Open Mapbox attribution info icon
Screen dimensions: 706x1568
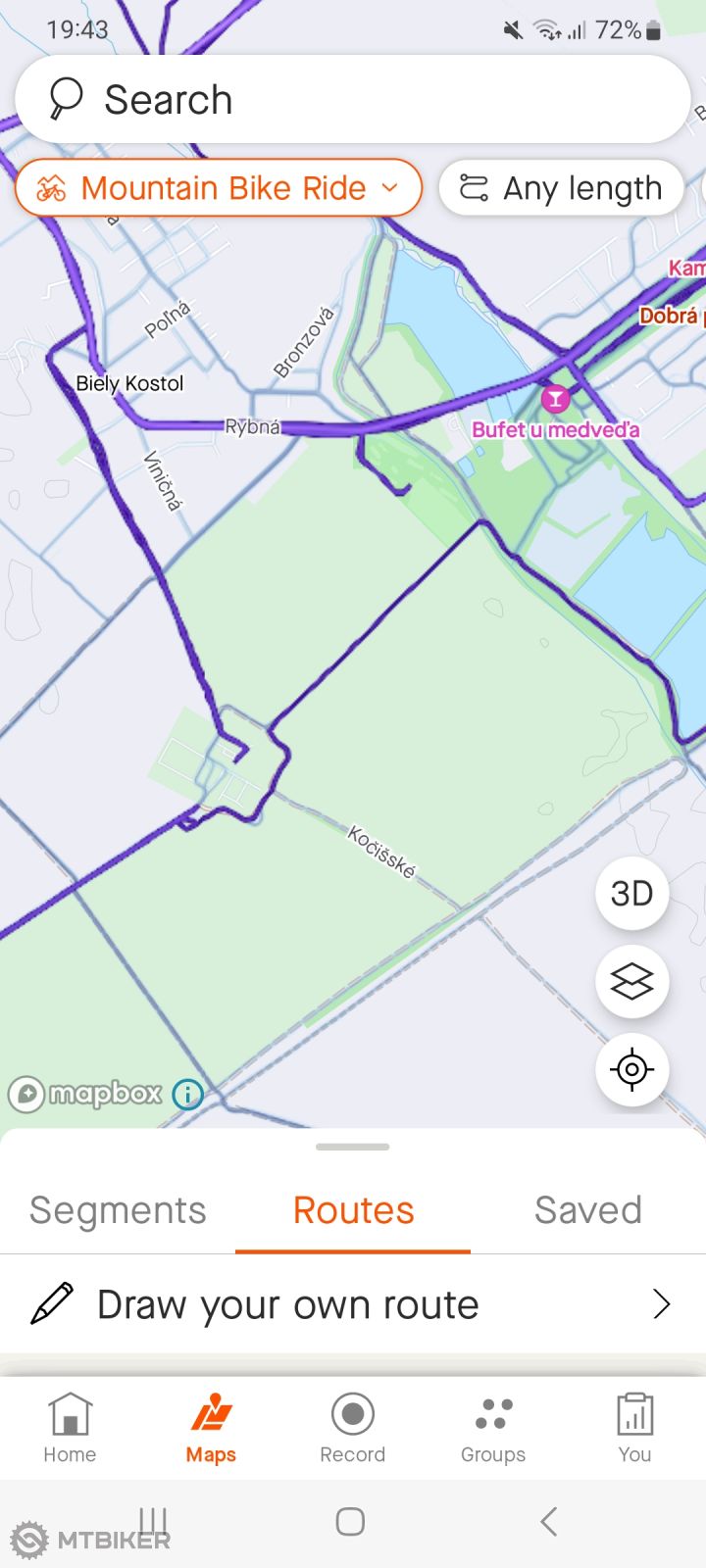pyautogui.click(x=187, y=1094)
